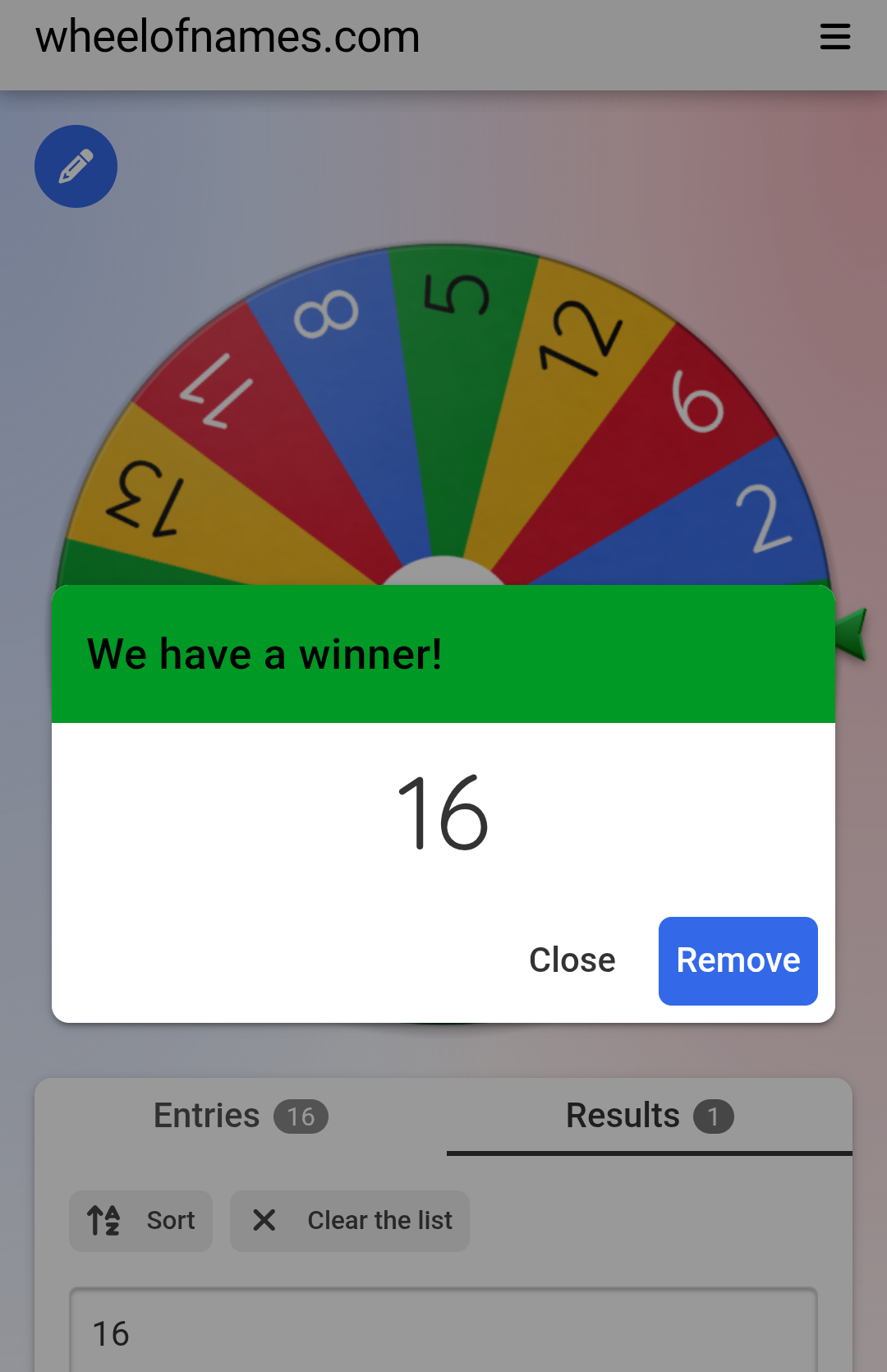887x1372 pixels.
Task: Open the hamburger menu
Action: tap(834, 37)
